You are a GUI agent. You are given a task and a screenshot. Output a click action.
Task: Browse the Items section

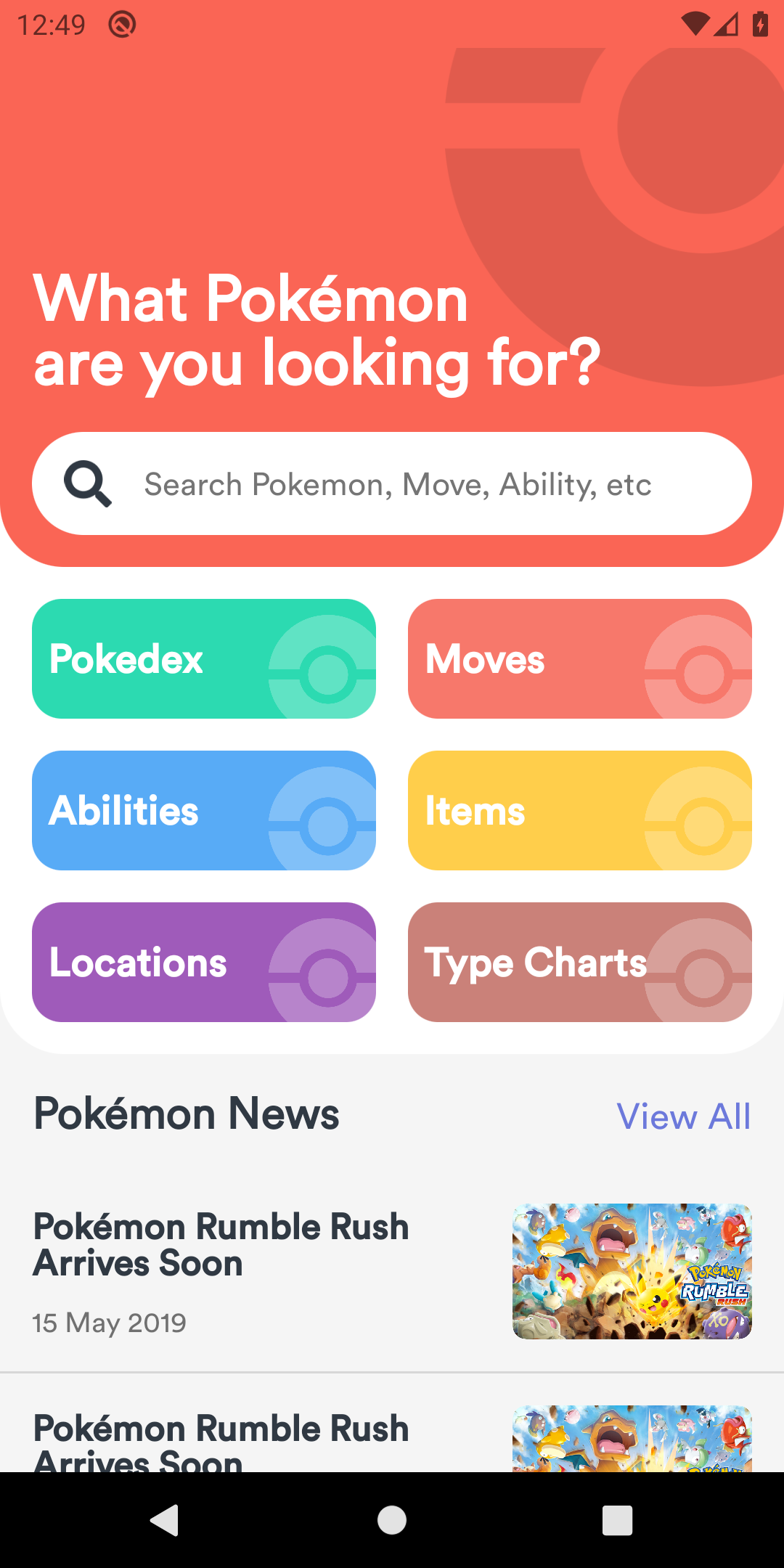pyautogui.click(x=580, y=810)
